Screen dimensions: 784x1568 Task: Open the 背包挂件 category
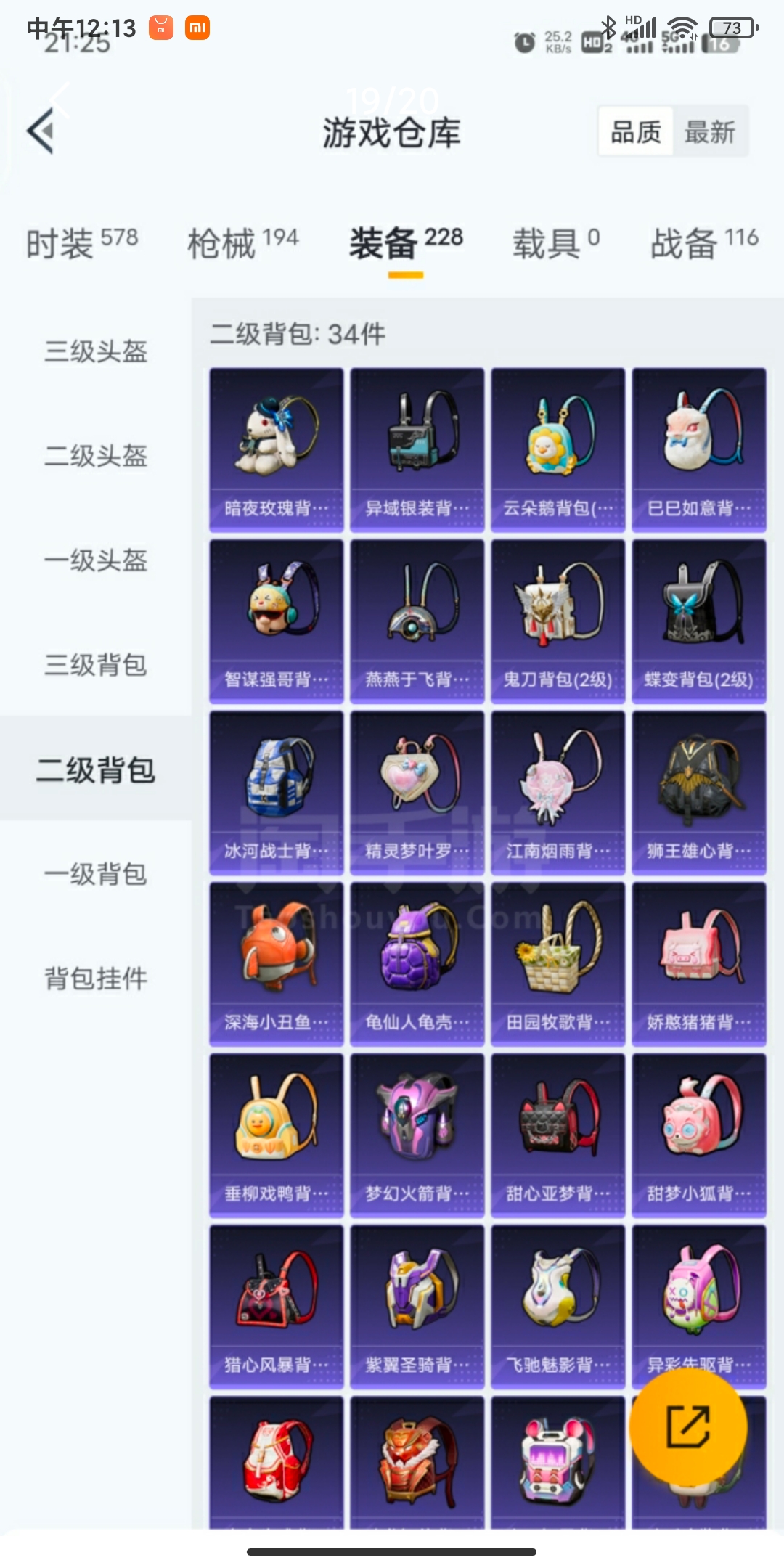96,979
